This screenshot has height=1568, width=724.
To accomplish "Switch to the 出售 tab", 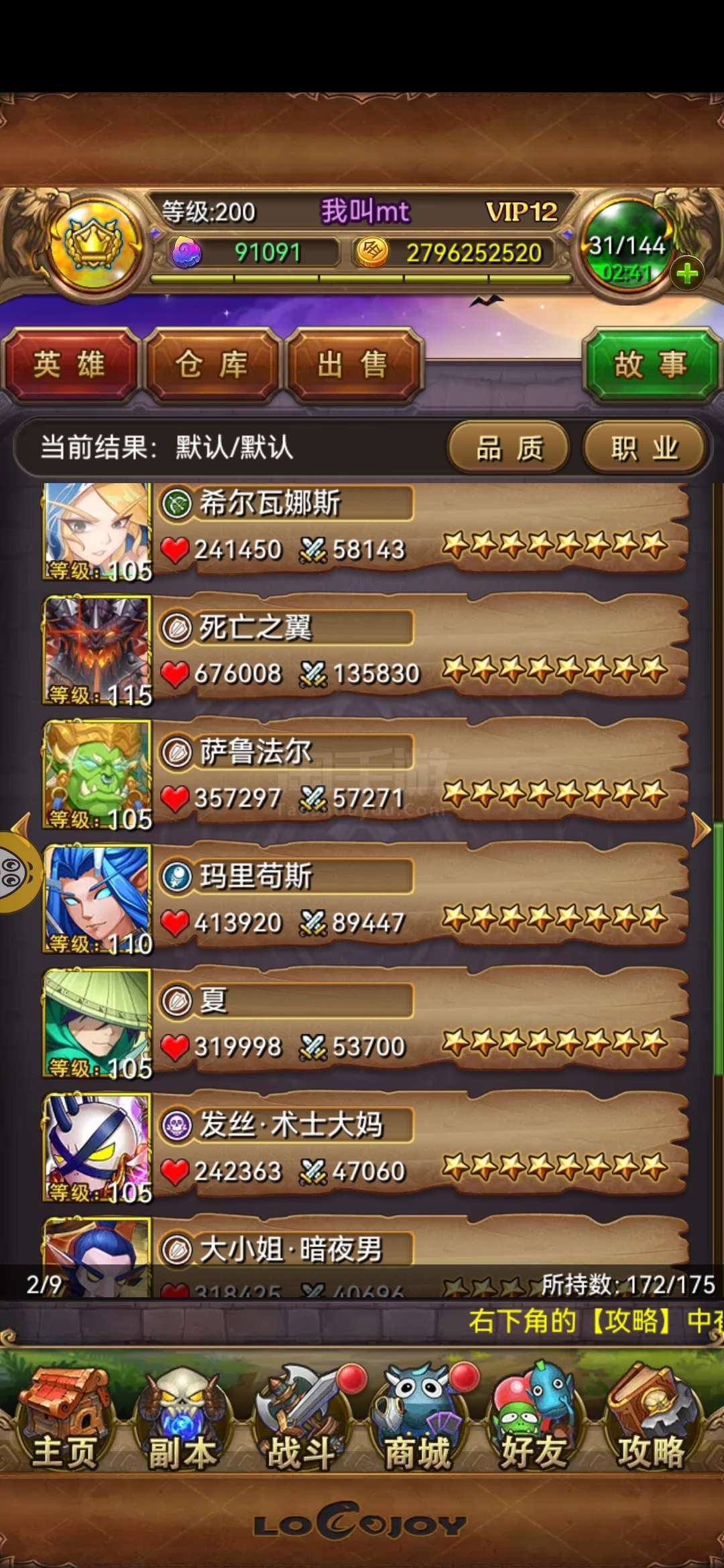I will tap(354, 365).
